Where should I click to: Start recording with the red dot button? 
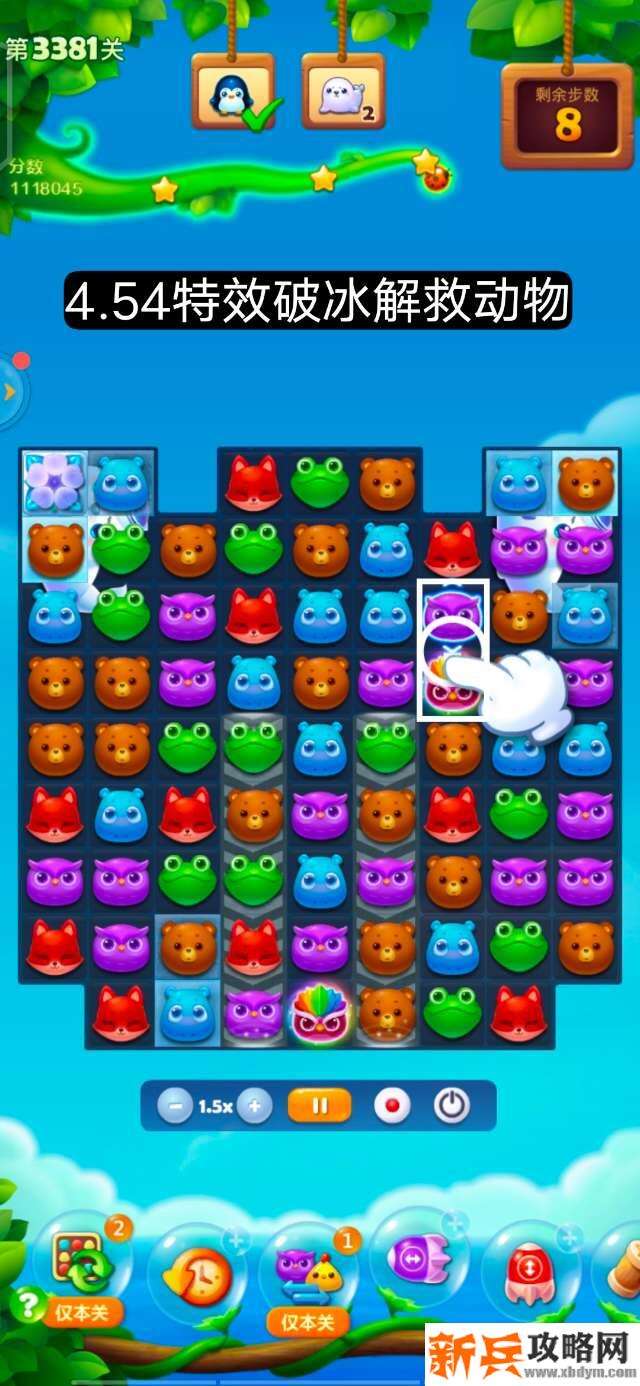point(392,1106)
